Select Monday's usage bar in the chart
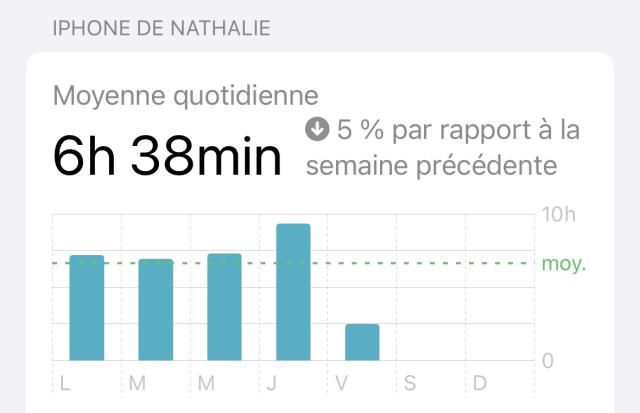This screenshot has width=640, height=413. click(87, 308)
